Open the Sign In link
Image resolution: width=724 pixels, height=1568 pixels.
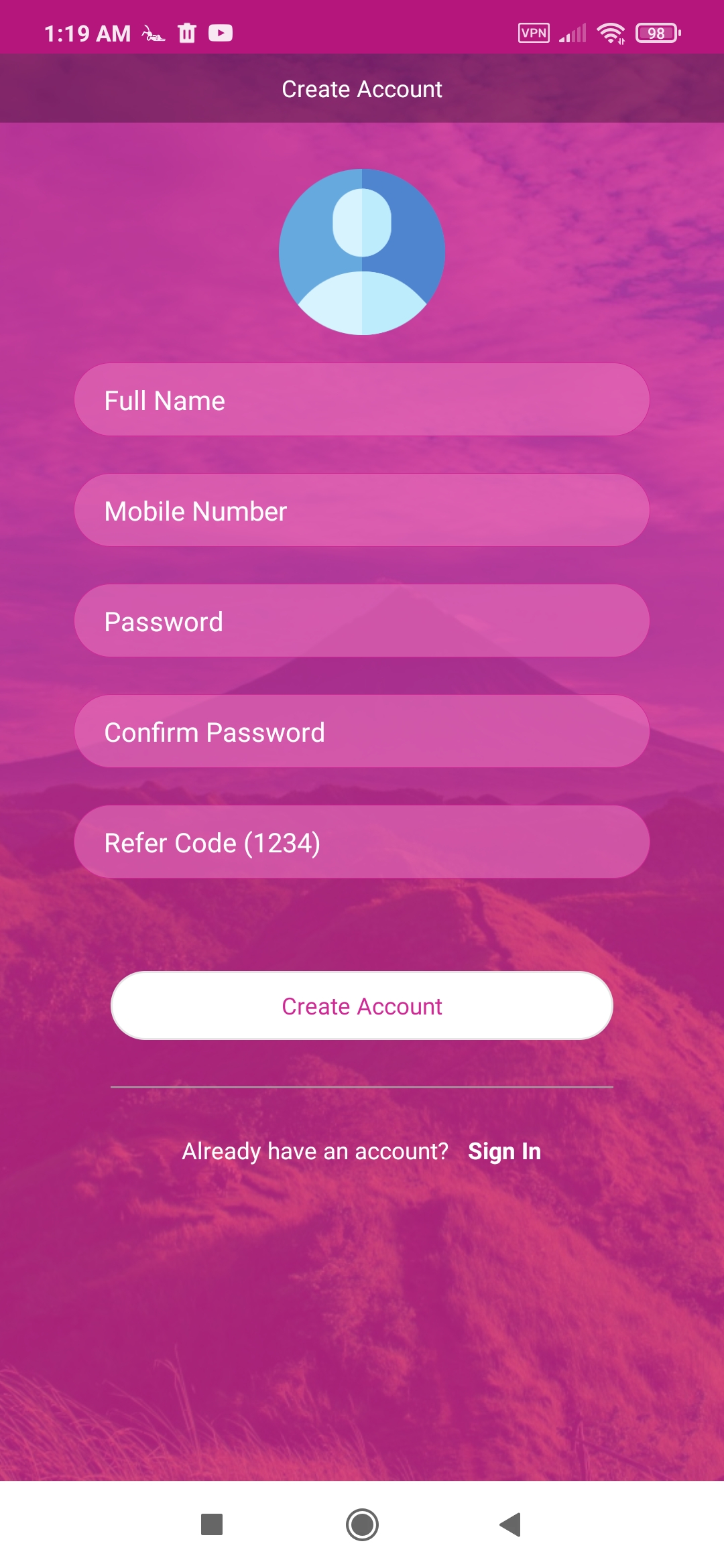[x=504, y=1151]
